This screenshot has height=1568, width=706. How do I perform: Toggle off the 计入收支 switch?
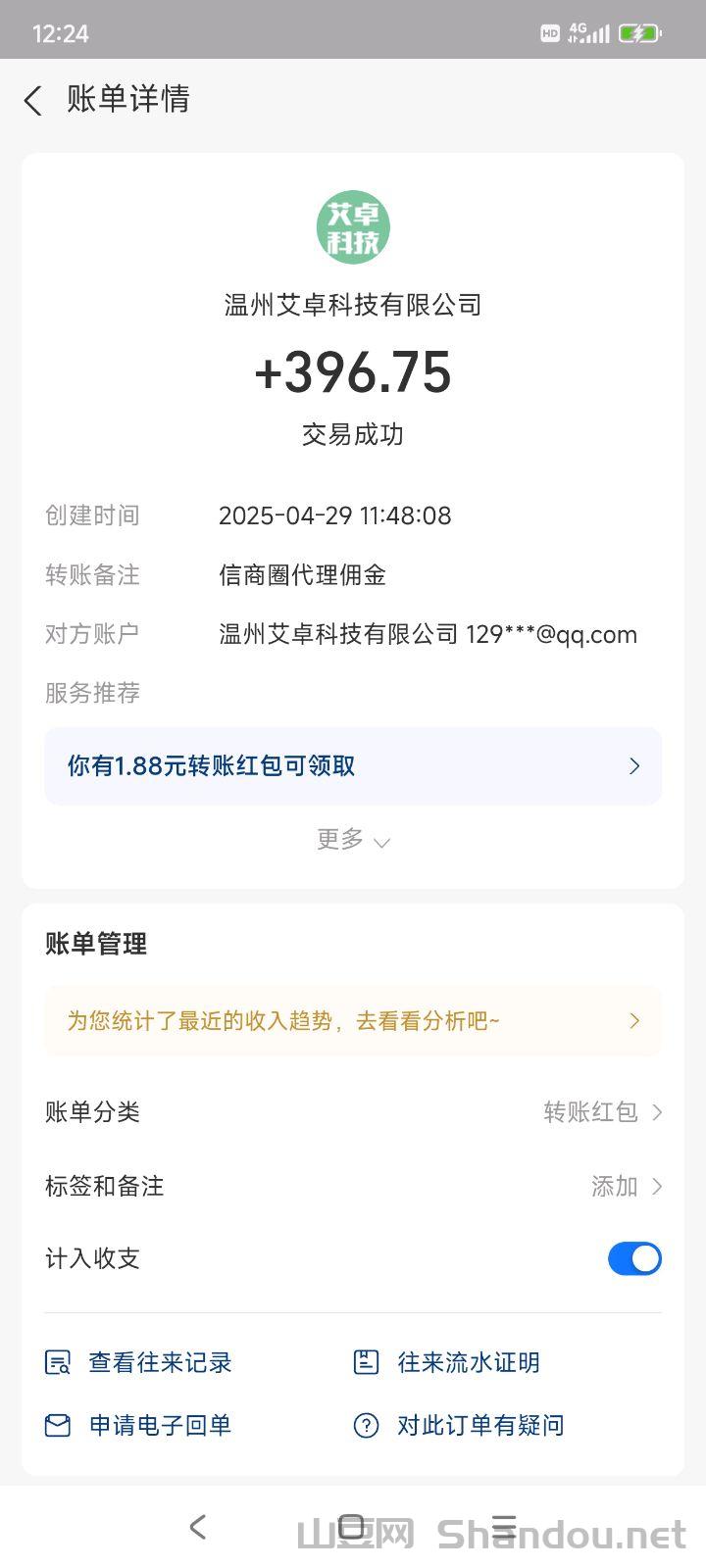[x=634, y=1259]
